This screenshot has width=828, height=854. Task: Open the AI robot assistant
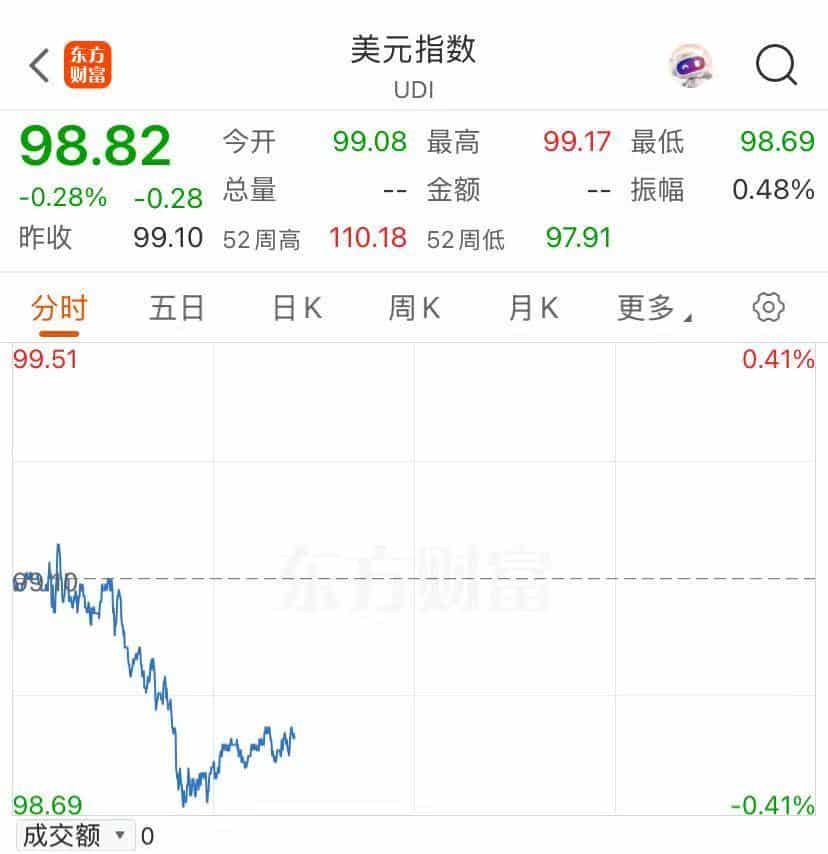pyautogui.click(x=689, y=64)
